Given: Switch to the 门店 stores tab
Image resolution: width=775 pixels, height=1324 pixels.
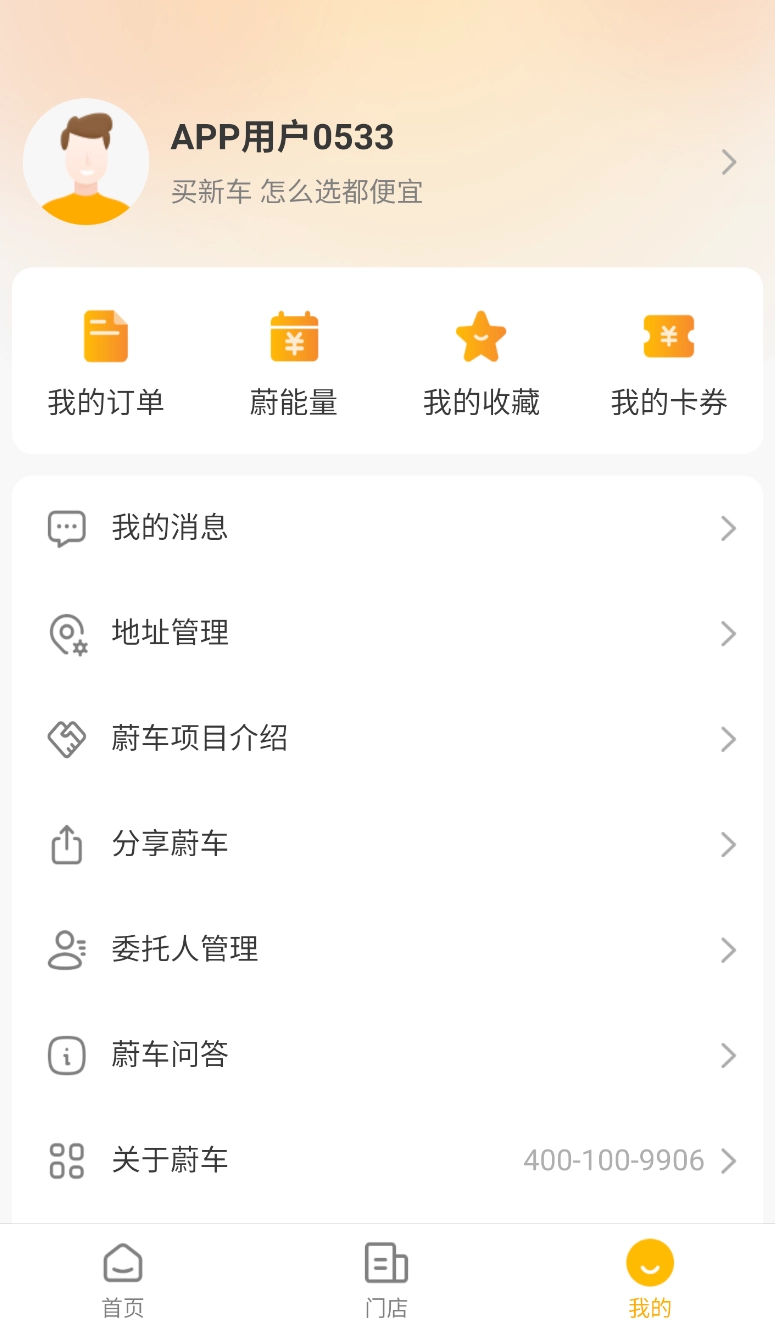Looking at the screenshot, I should point(387,1275).
